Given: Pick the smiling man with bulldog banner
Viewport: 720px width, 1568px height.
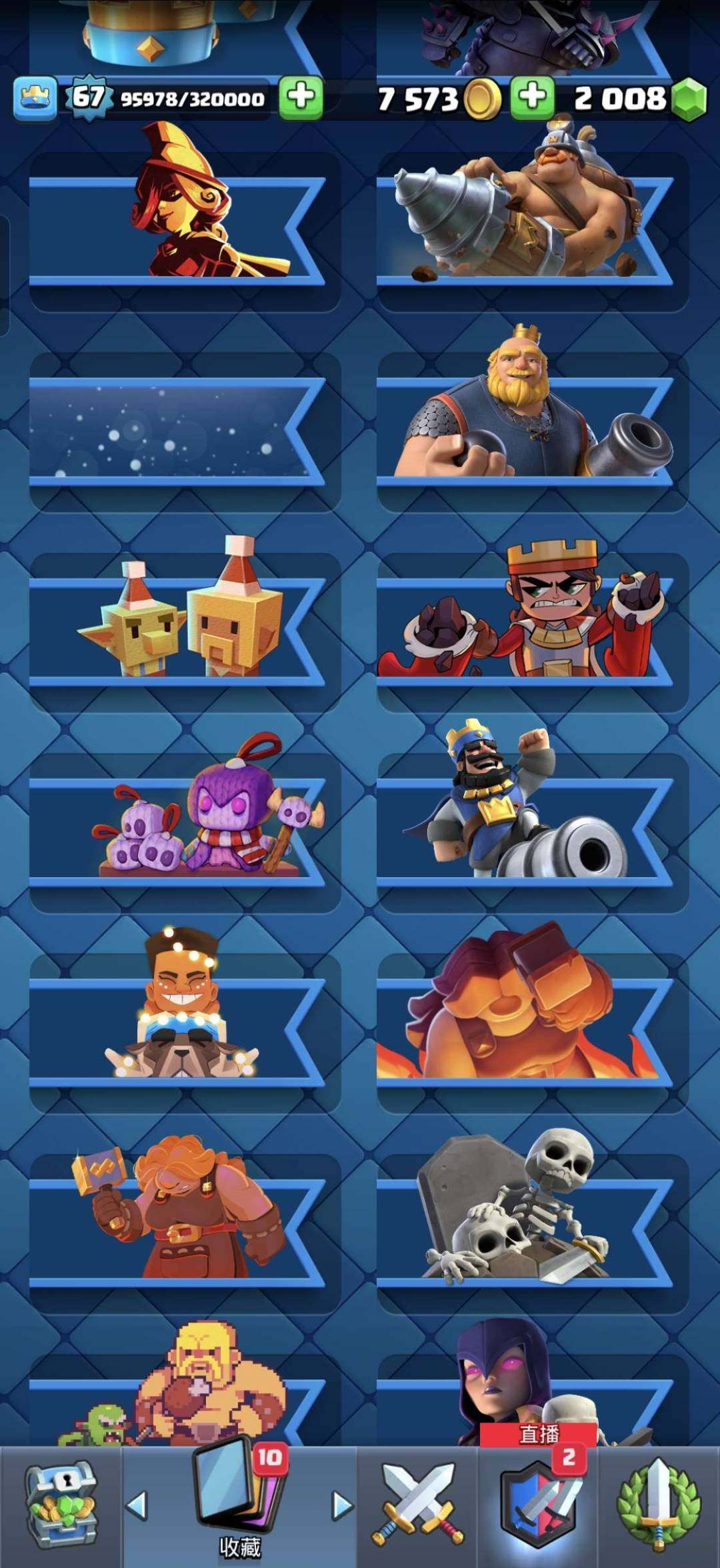Looking at the screenshot, I should [177, 1030].
